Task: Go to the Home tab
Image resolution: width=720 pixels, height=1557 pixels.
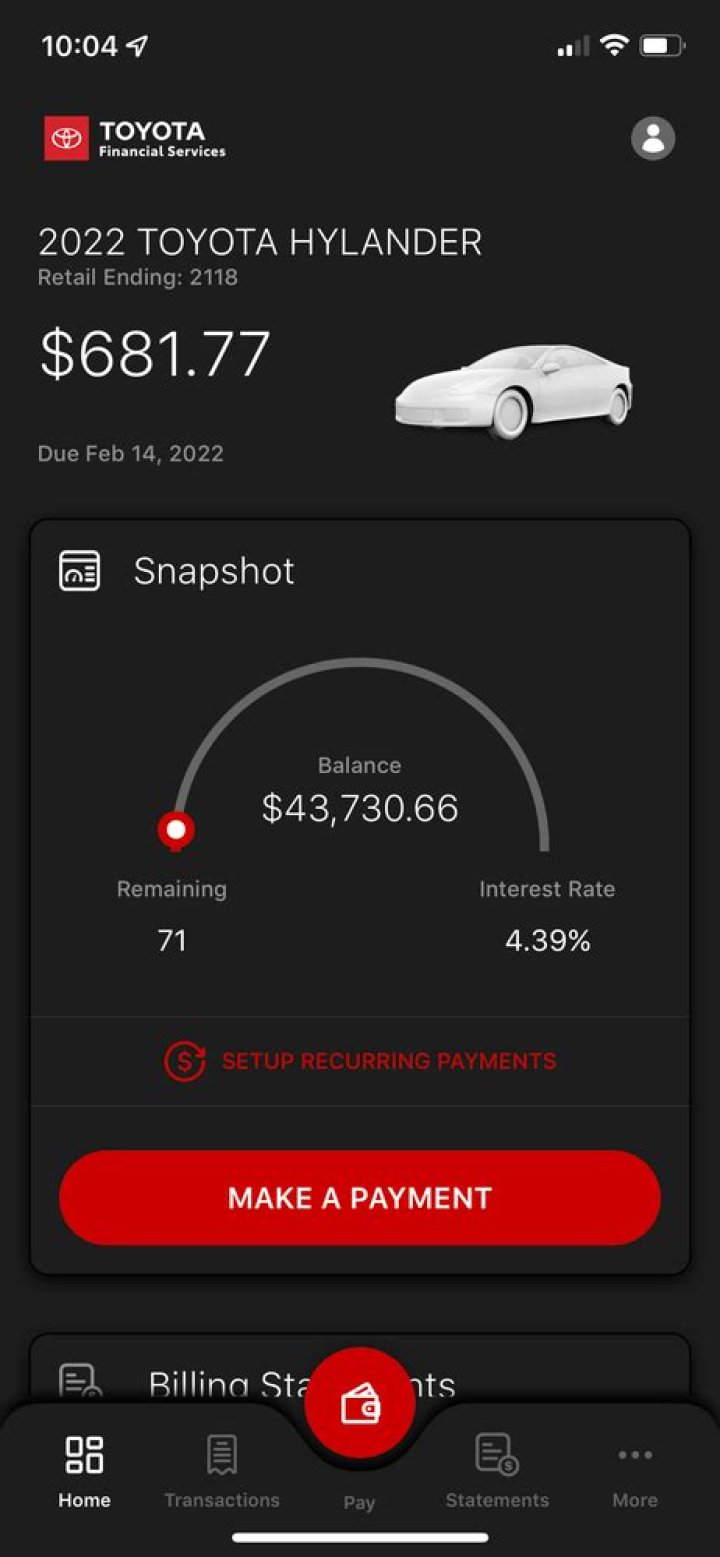Action: click(x=84, y=1471)
